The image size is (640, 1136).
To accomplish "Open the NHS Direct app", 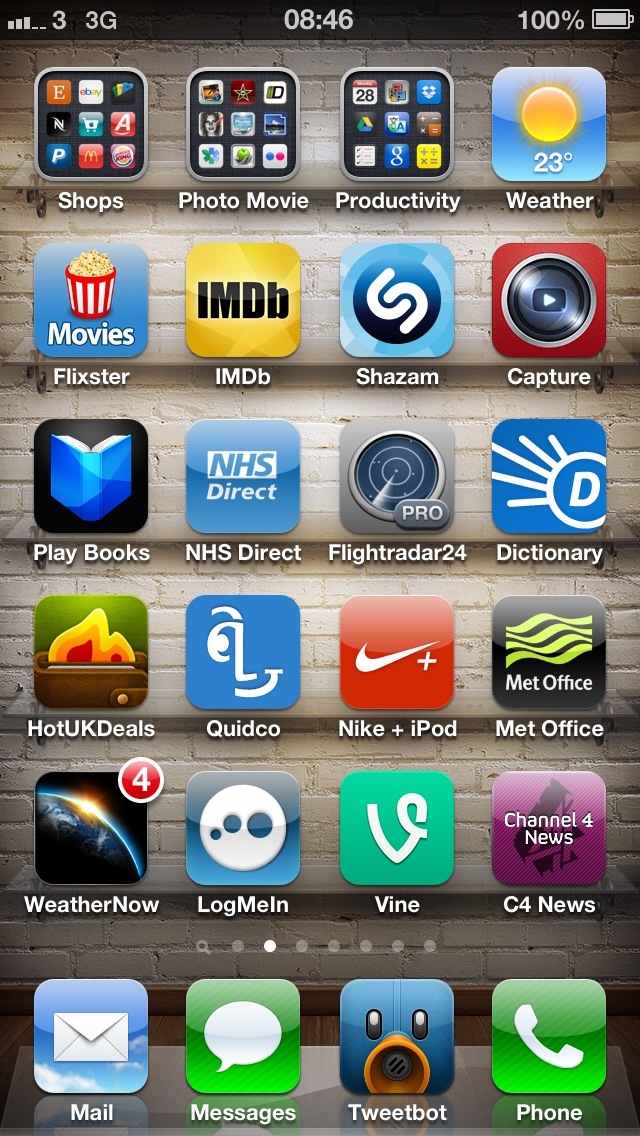I will tap(243, 476).
